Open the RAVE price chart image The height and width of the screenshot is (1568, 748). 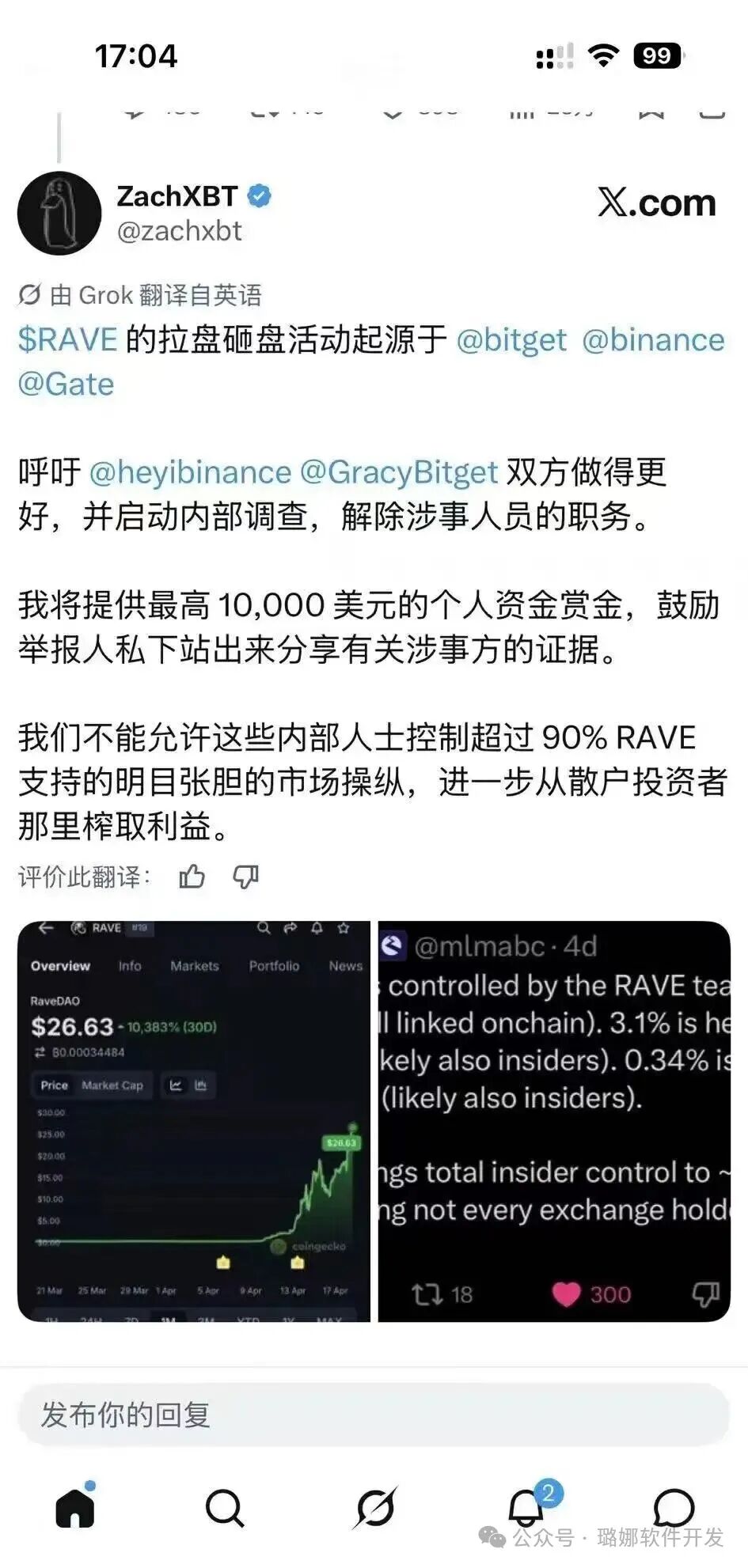point(194,1121)
